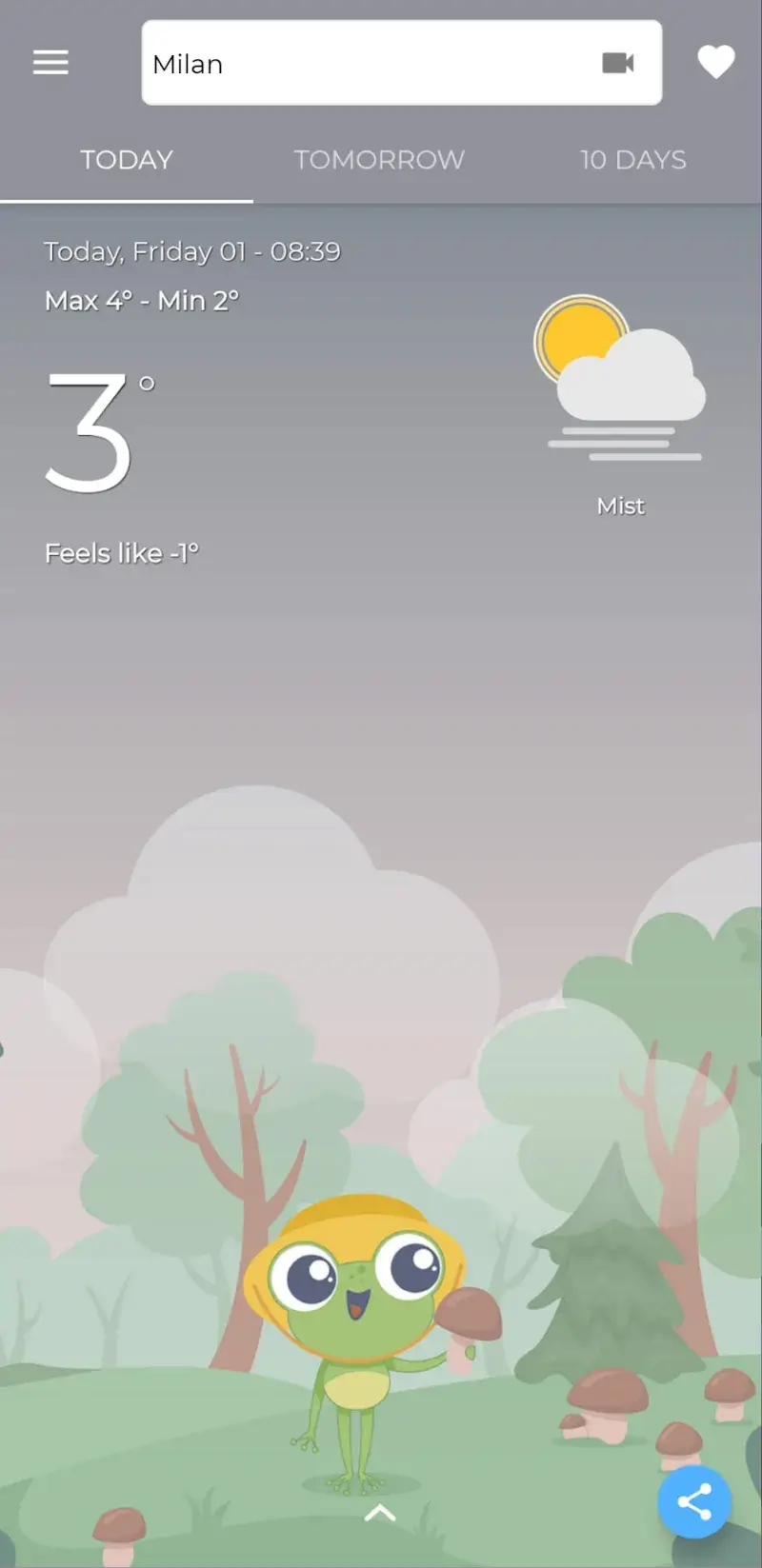Tap the Max 4° - Min 2° text
The width and height of the screenshot is (762, 1568).
point(141,301)
